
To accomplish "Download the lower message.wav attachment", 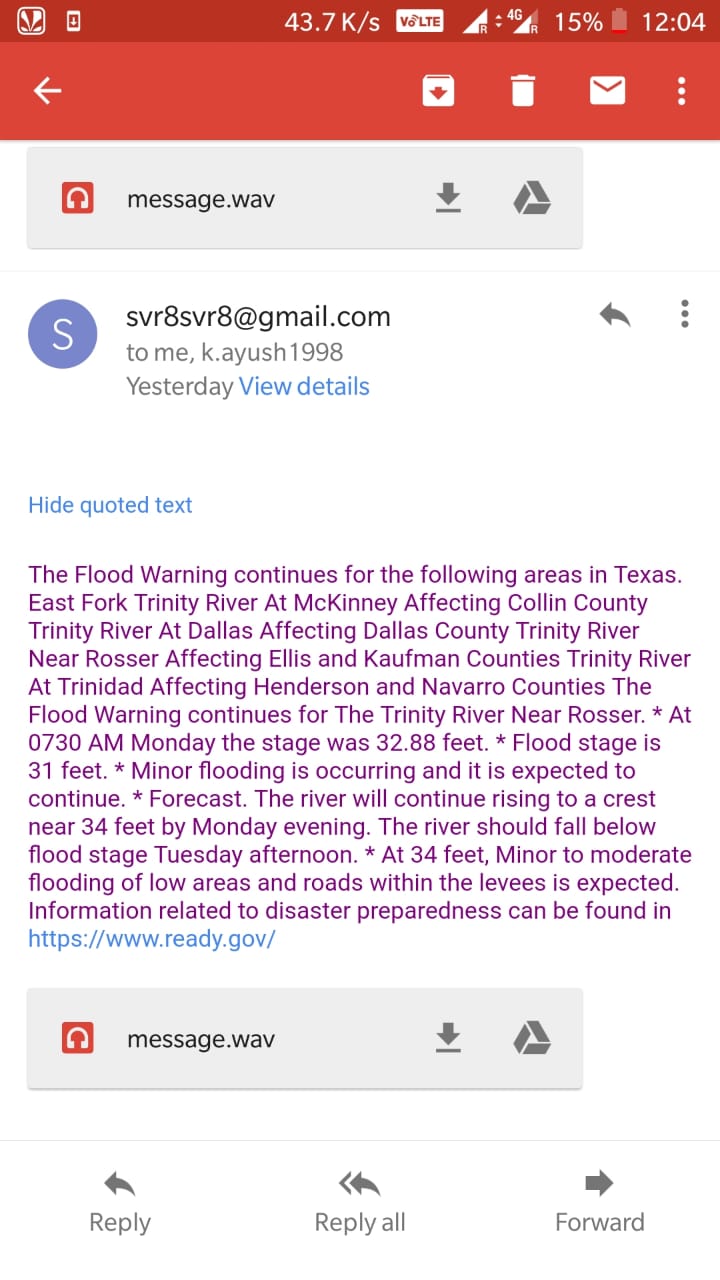I will pos(448,1039).
